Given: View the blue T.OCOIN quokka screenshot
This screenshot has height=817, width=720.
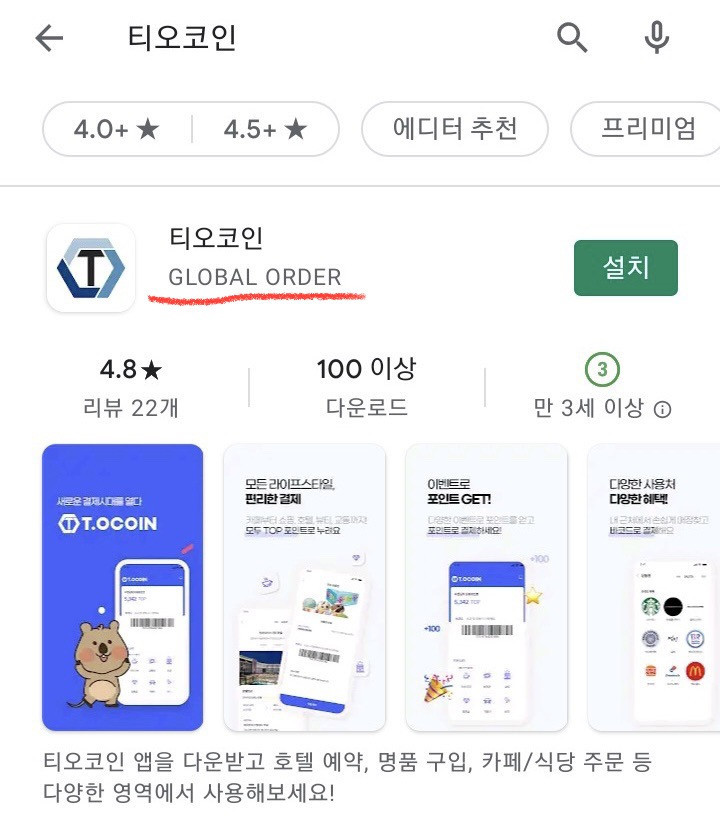Looking at the screenshot, I should [122, 587].
